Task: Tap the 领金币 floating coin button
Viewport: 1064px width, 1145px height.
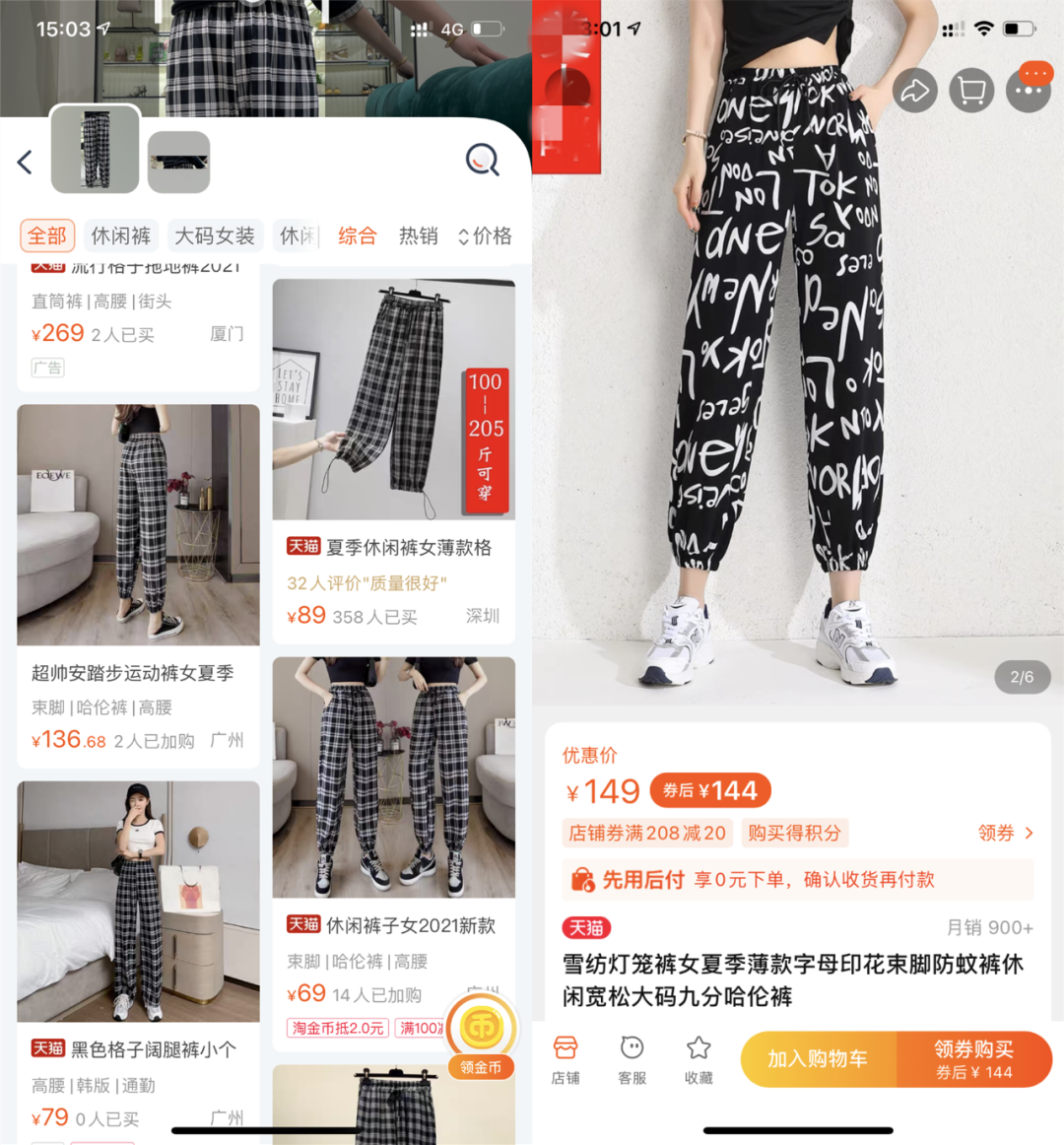Action: 481,1037
